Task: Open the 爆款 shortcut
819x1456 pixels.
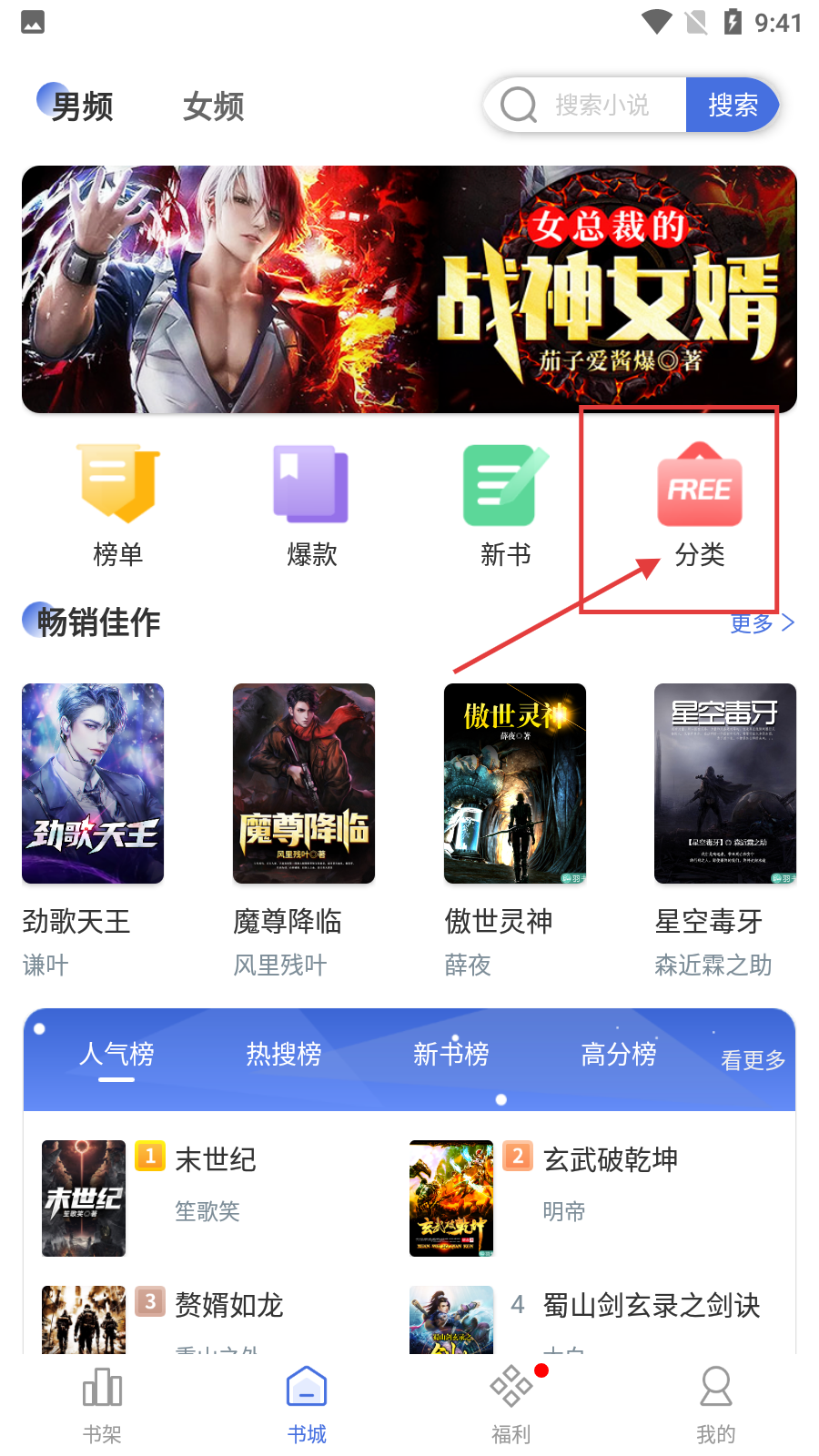Action: [x=312, y=505]
